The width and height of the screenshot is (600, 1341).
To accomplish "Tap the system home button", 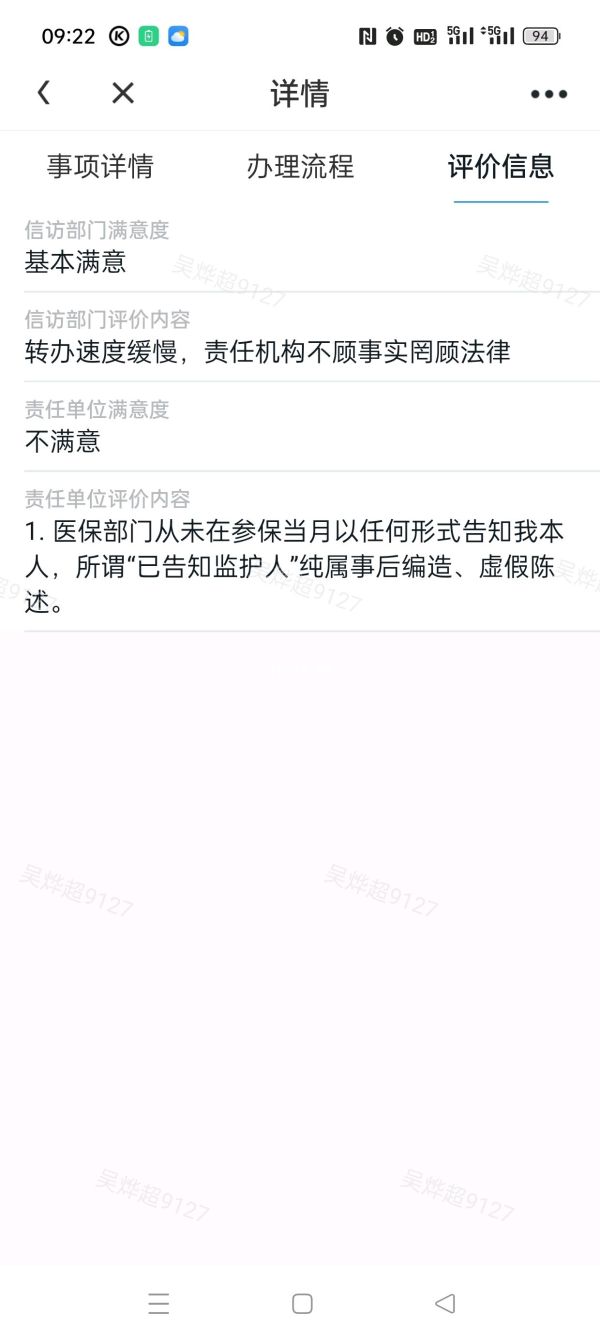I will coord(302,1303).
